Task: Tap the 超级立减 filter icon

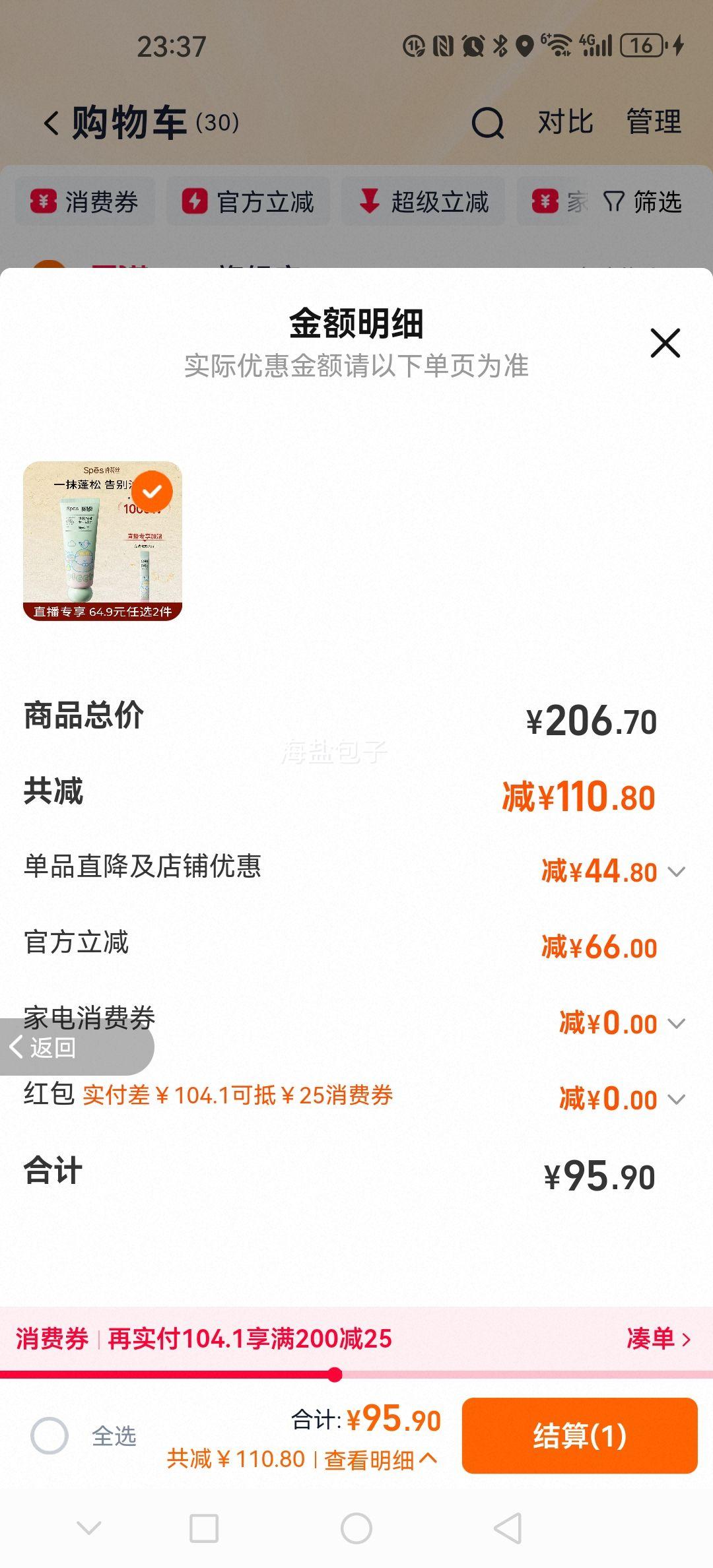Action: pyautogui.click(x=423, y=203)
